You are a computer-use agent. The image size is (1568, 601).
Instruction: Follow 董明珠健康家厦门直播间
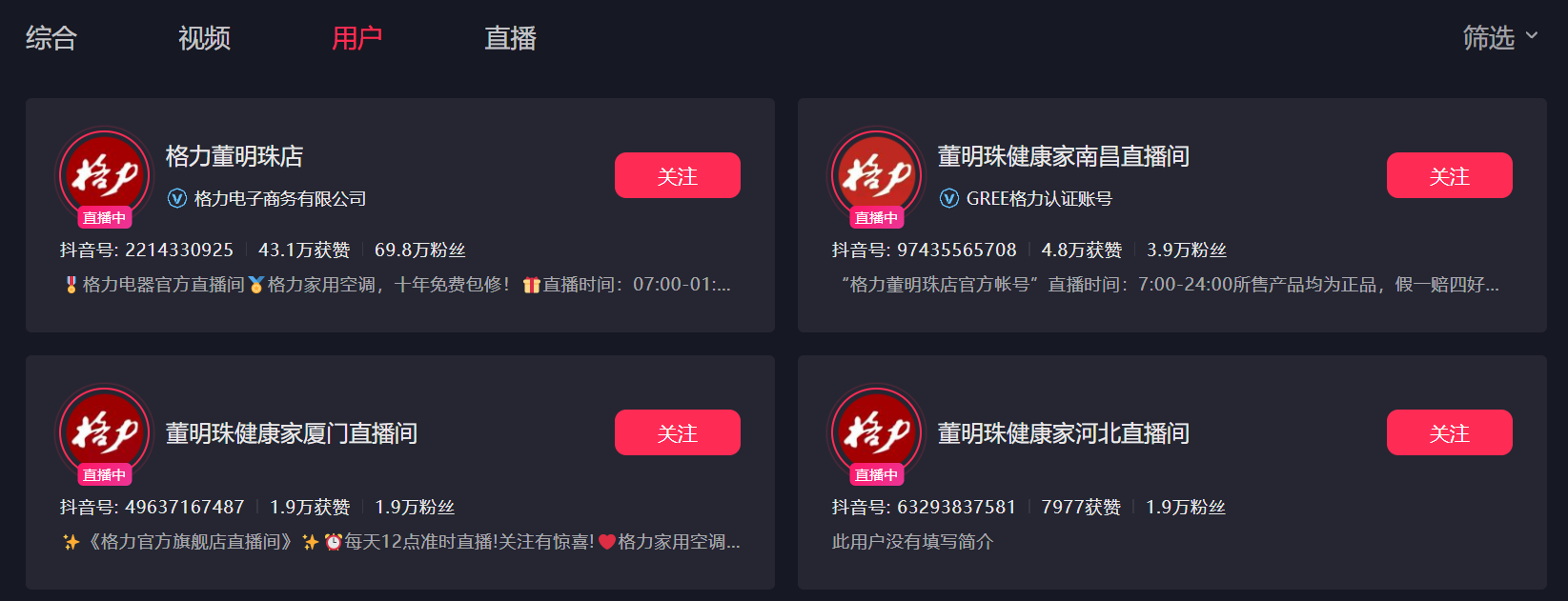(677, 432)
